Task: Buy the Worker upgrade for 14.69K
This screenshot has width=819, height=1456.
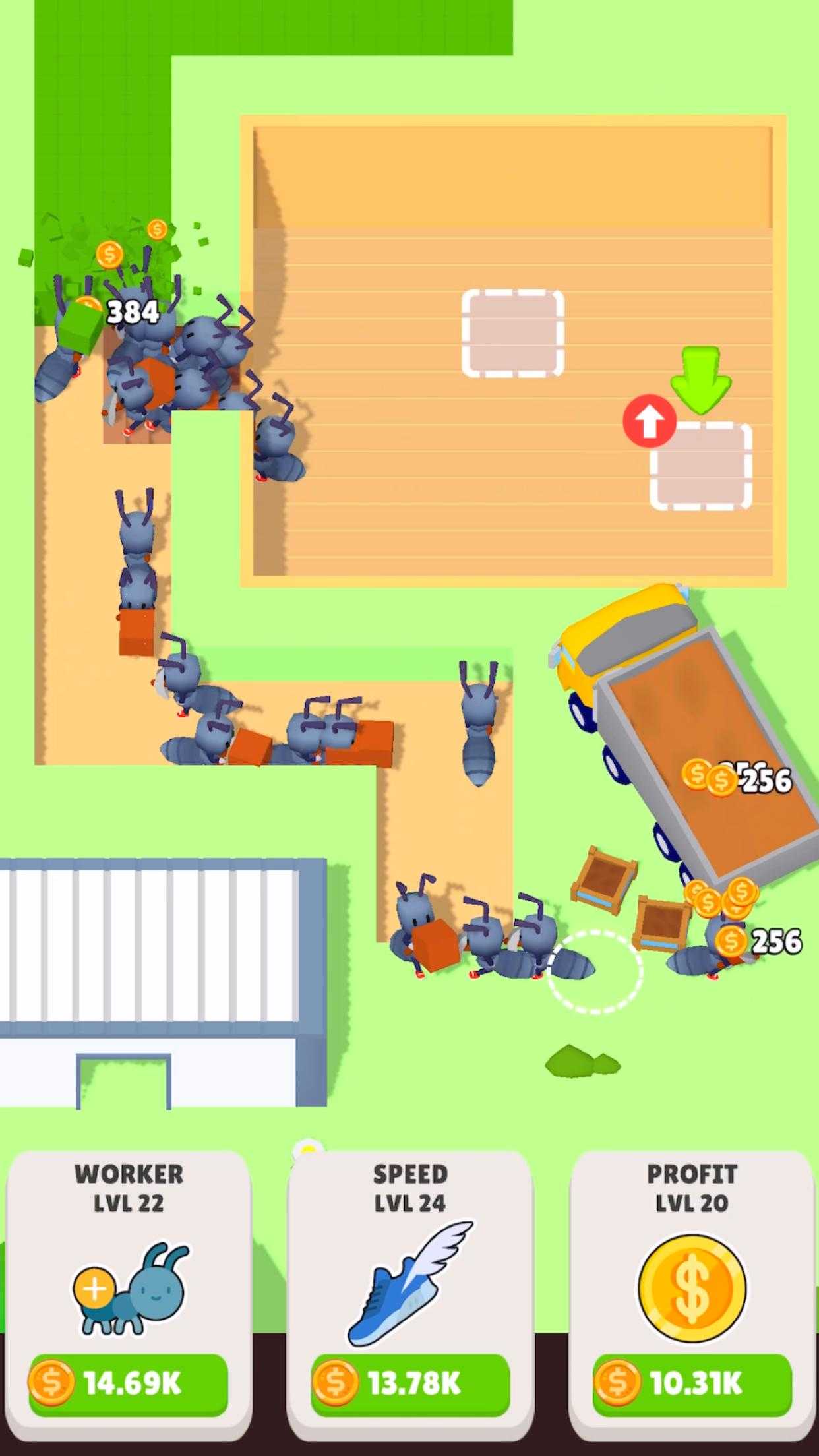Action: click(x=129, y=1383)
